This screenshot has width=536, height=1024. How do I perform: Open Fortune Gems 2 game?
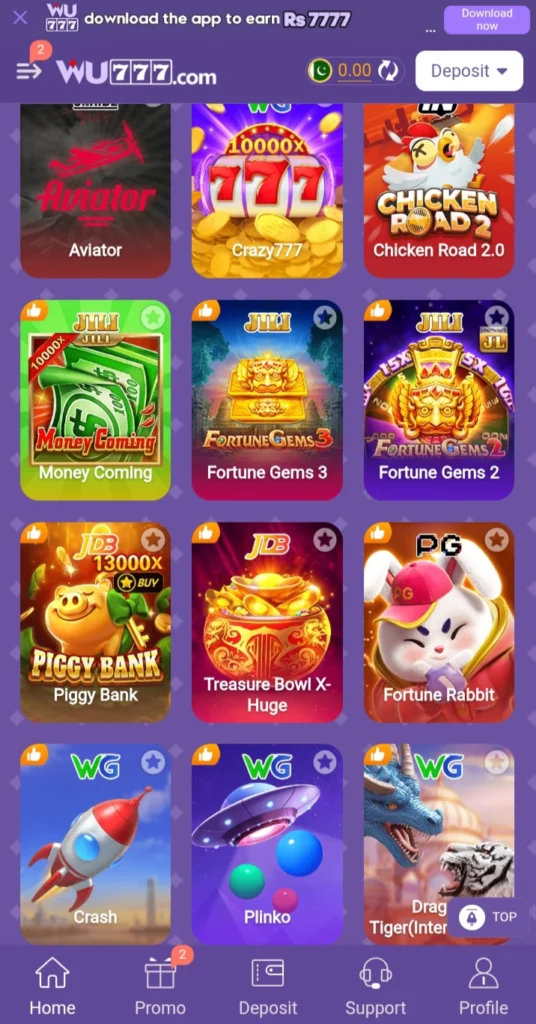coord(439,400)
